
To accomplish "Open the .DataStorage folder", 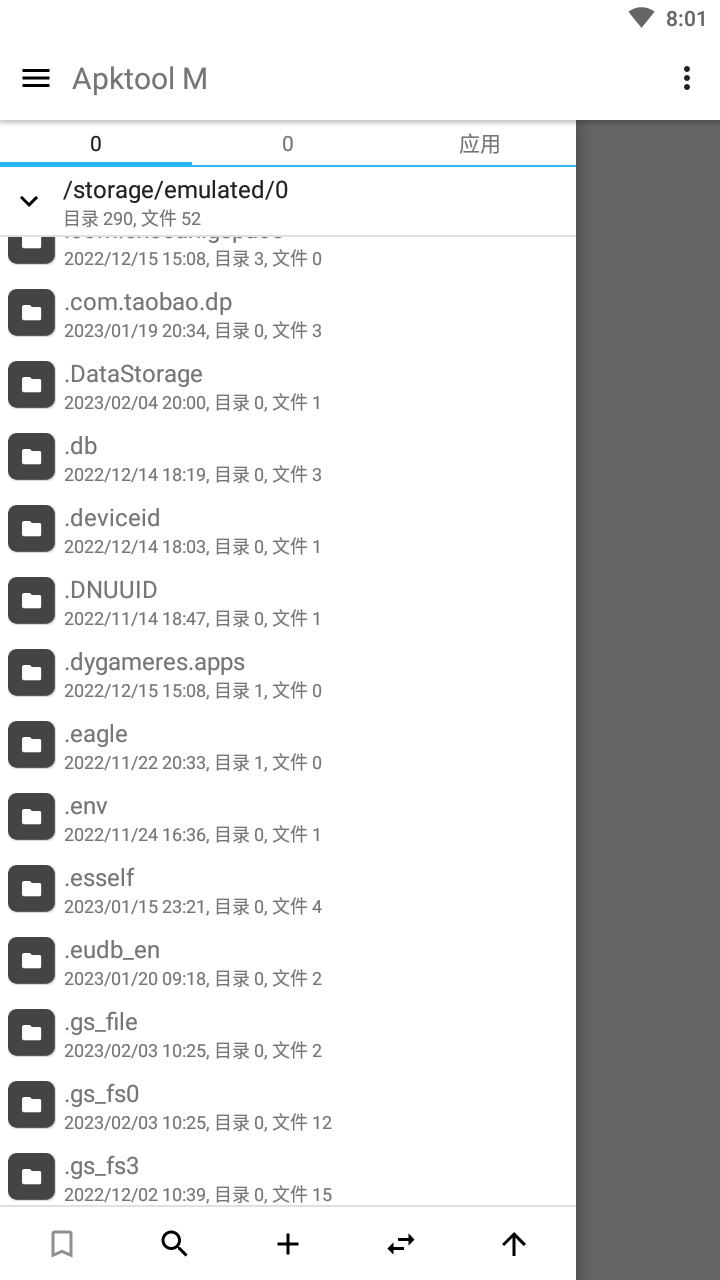I will [x=288, y=386].
